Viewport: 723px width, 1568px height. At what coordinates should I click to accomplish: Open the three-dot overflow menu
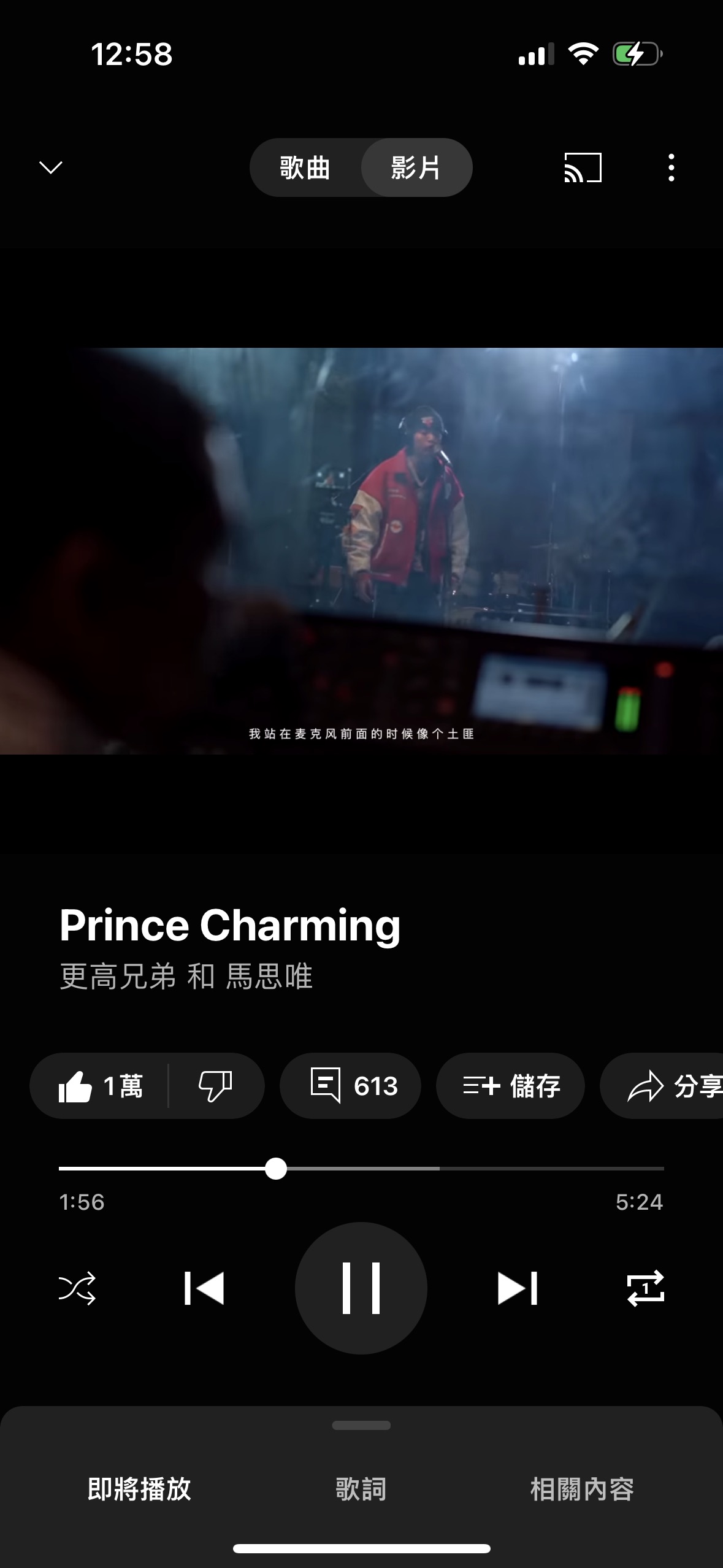(x=671, y=167)
